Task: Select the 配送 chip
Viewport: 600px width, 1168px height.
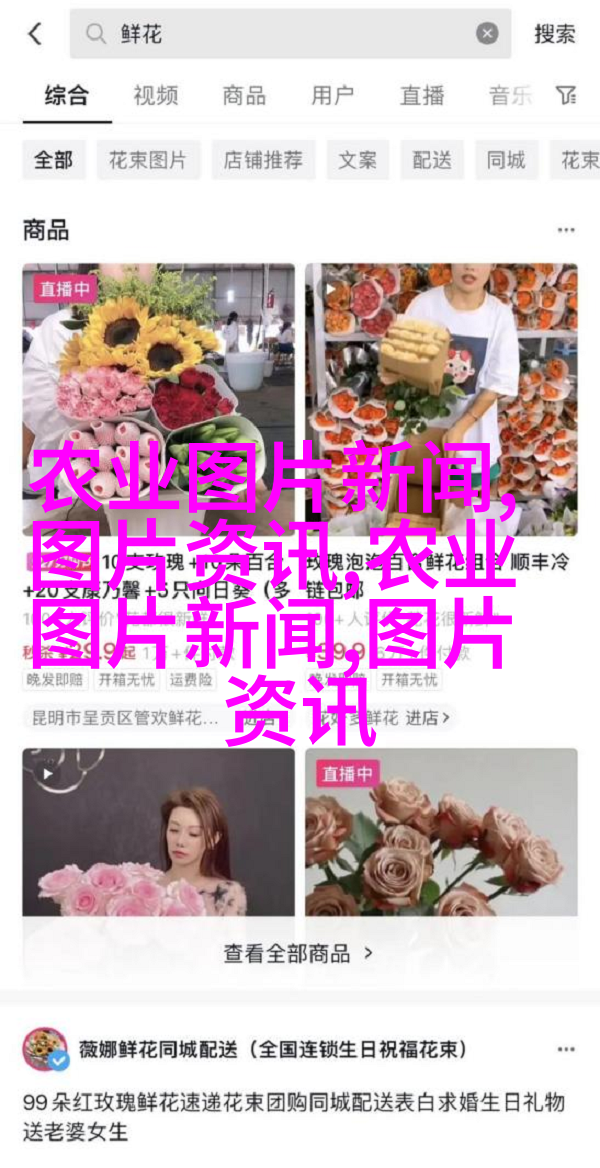Action: pyautogui.click(x=432, y=160)
